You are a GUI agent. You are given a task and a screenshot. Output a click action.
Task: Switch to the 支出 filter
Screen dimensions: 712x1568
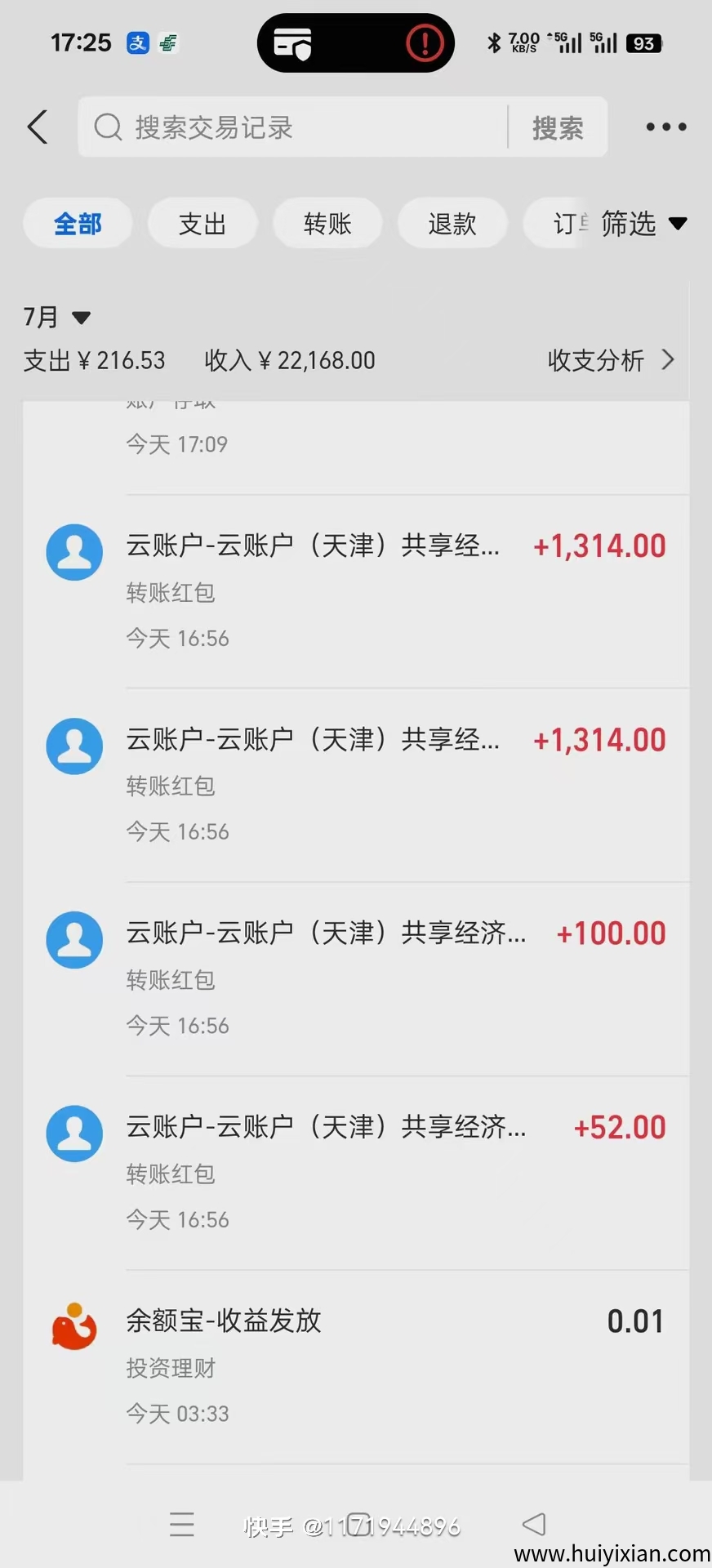pos(202,223)
